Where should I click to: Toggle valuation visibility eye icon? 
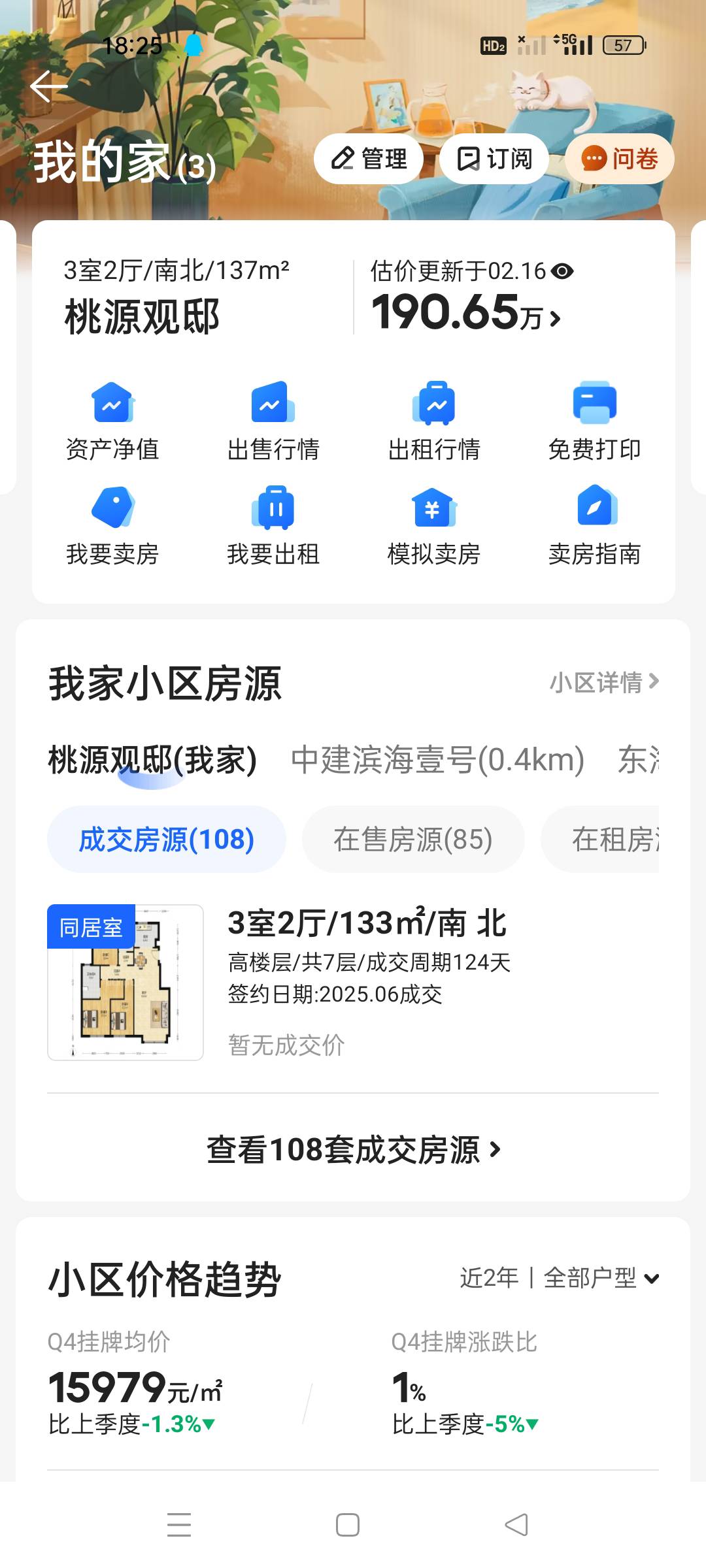pyautogui.click(x=562, y=271)
